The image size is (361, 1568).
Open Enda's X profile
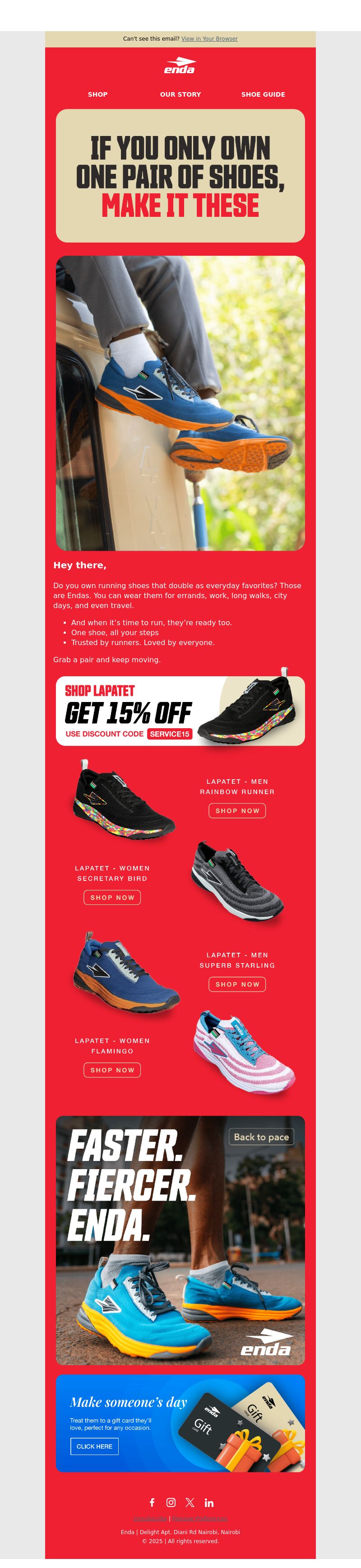(190, 1502)
